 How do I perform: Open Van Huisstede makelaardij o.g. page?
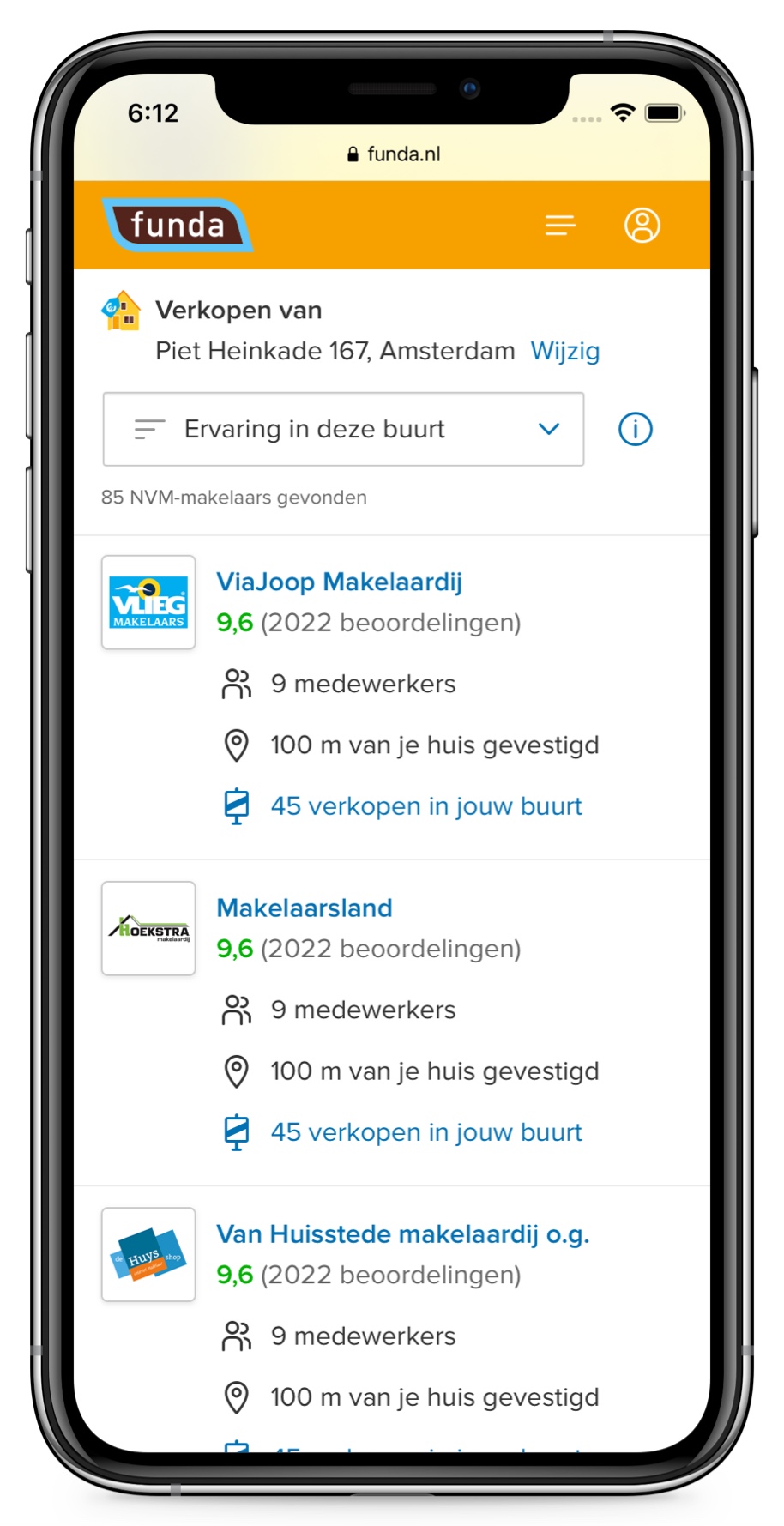tap(402, 1233)
